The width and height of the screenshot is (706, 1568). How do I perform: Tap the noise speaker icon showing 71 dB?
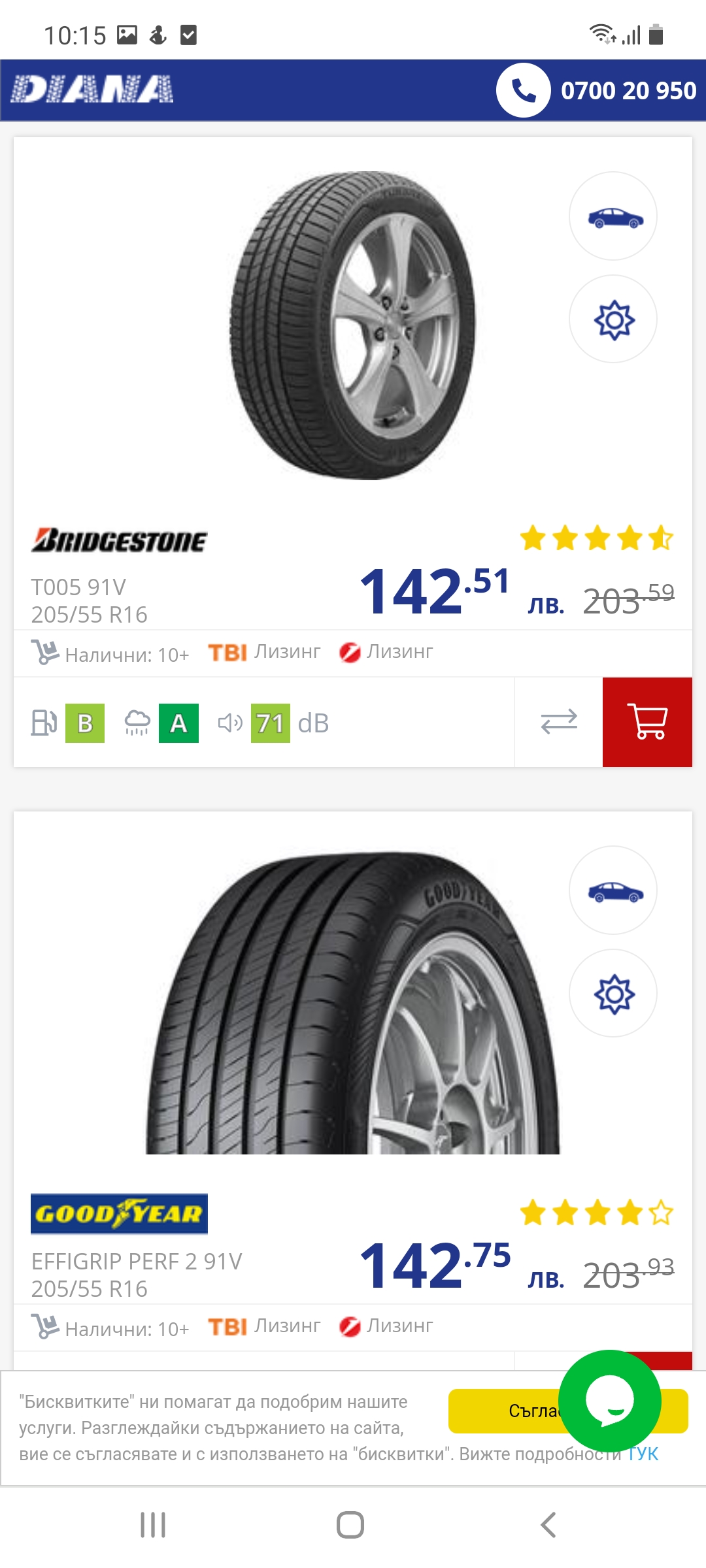230,723
